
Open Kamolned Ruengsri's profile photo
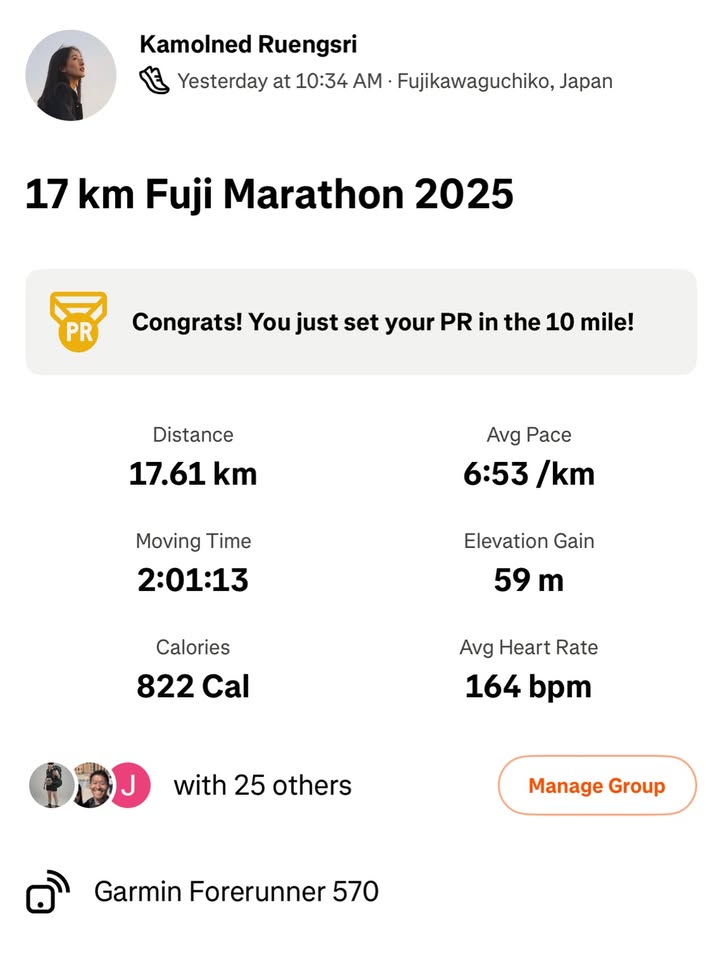click(x=71, y=76)
